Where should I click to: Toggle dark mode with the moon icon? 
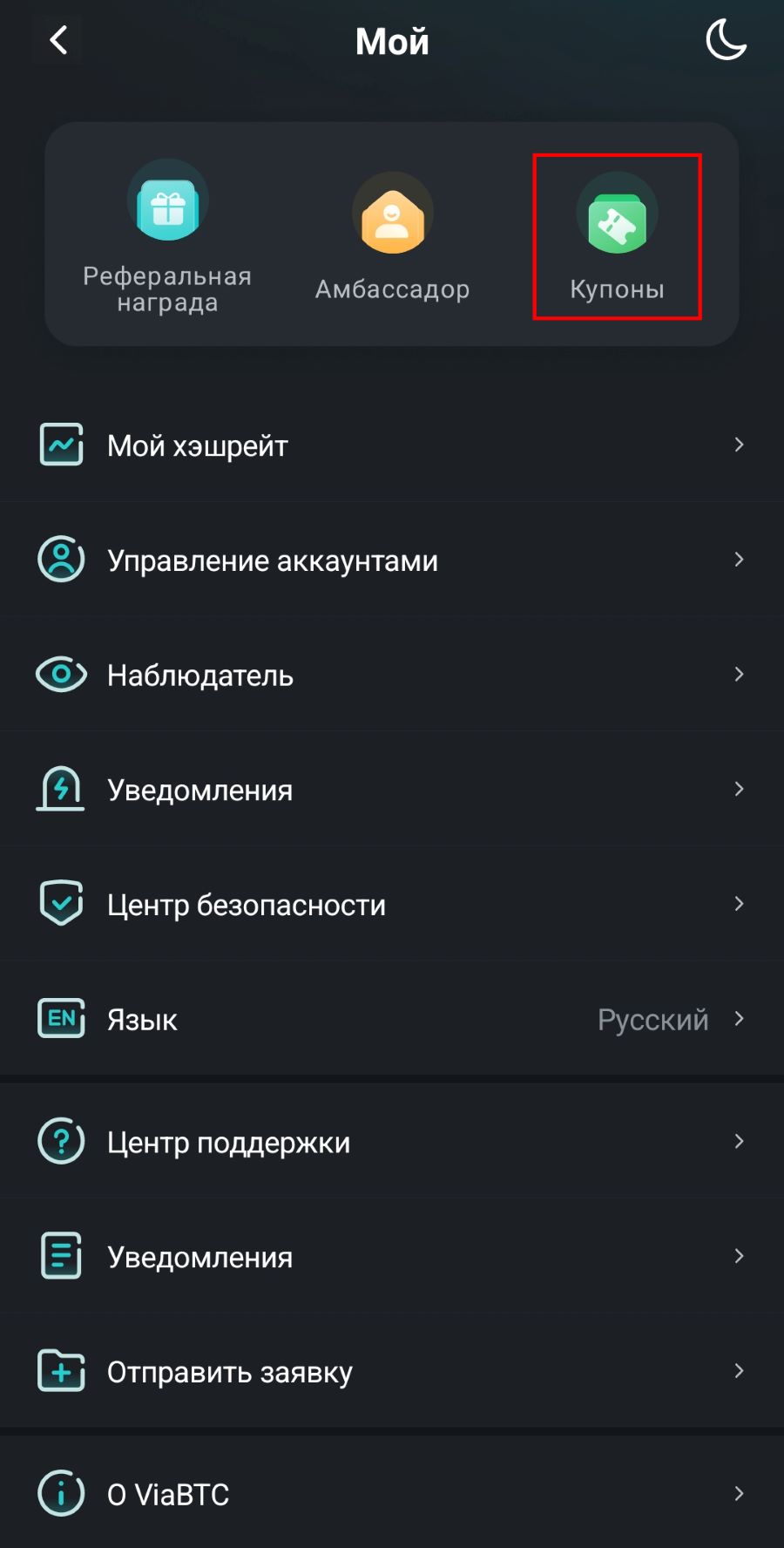point(726,40)
